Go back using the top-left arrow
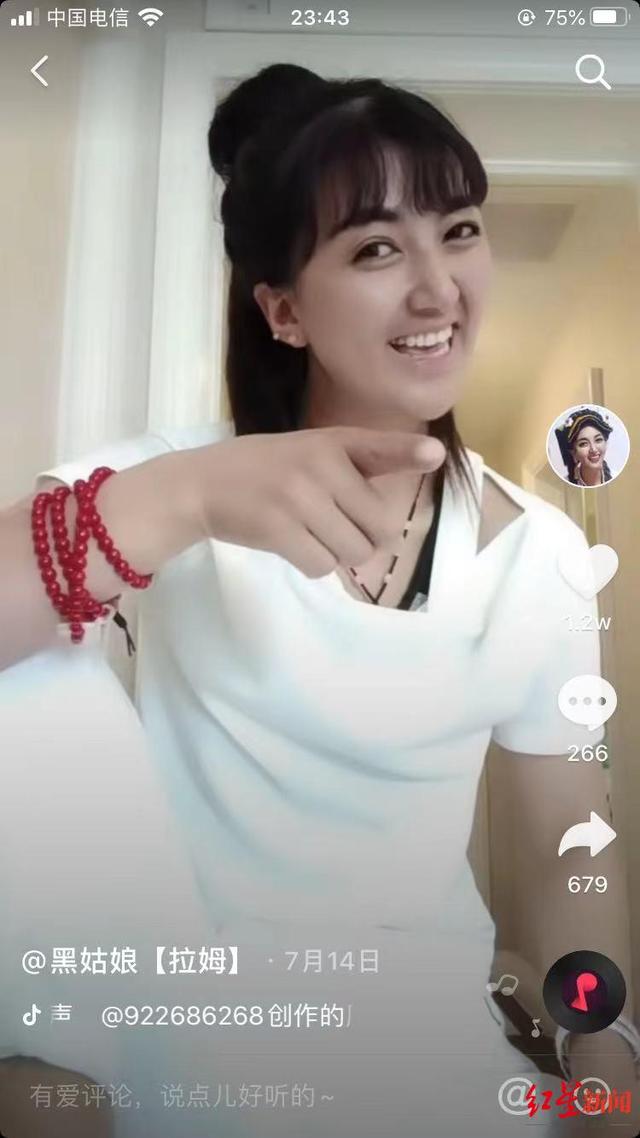The image size is (640, 1138). point(40,72)
